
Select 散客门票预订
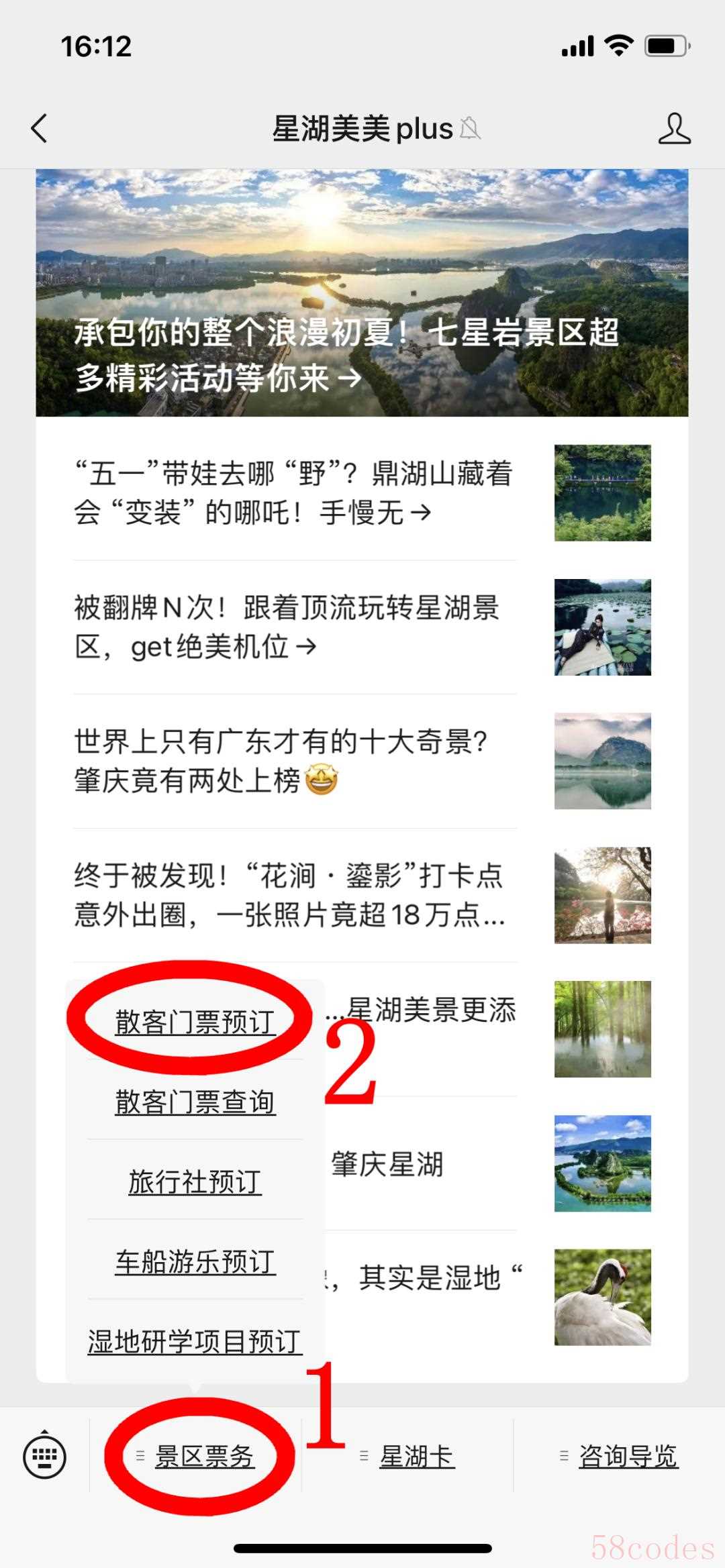pyautogui.click(x=195, y=1023)
